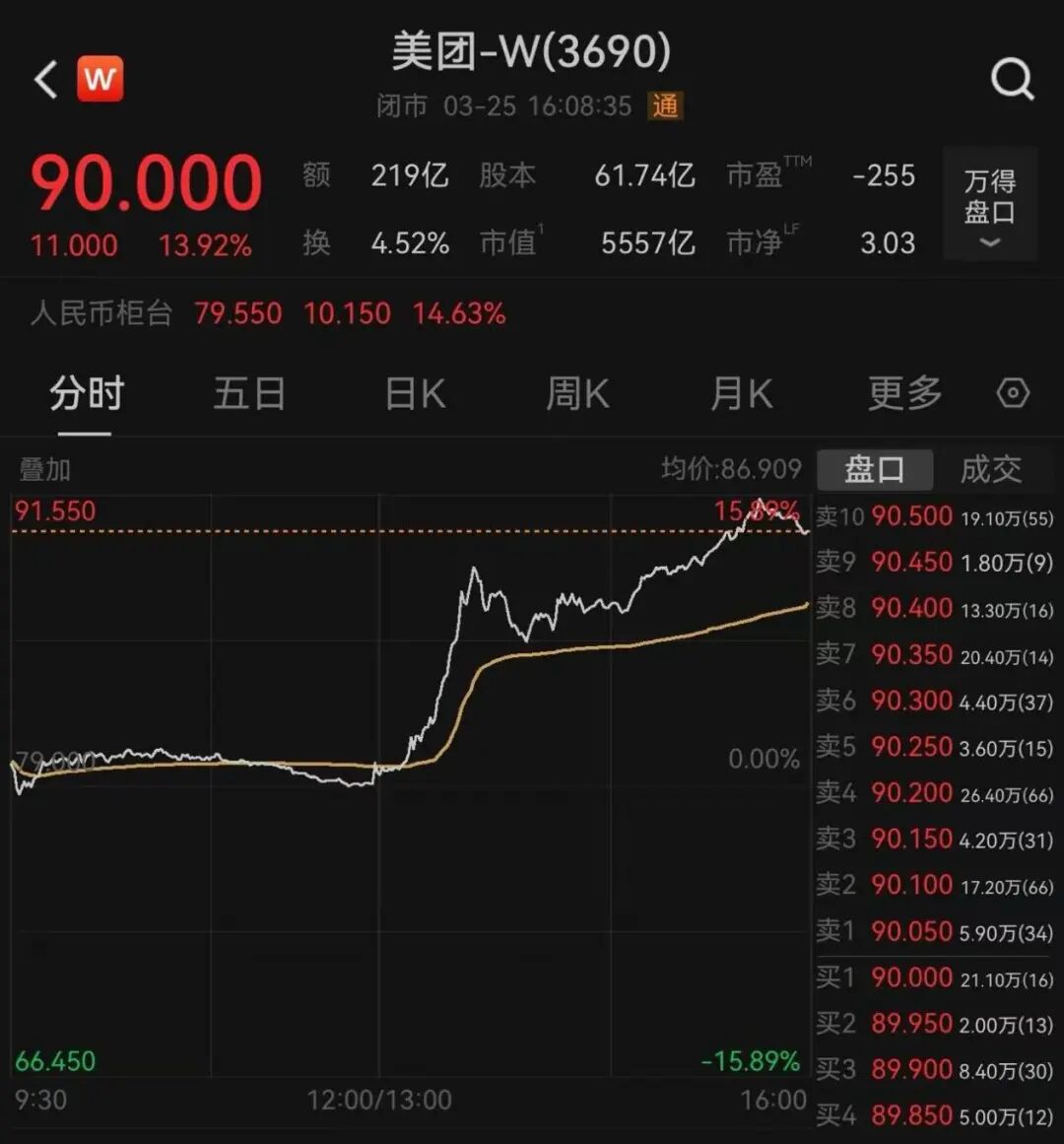Open 万得盘口 panel
1064x1144 pixels.
(988, 202)
